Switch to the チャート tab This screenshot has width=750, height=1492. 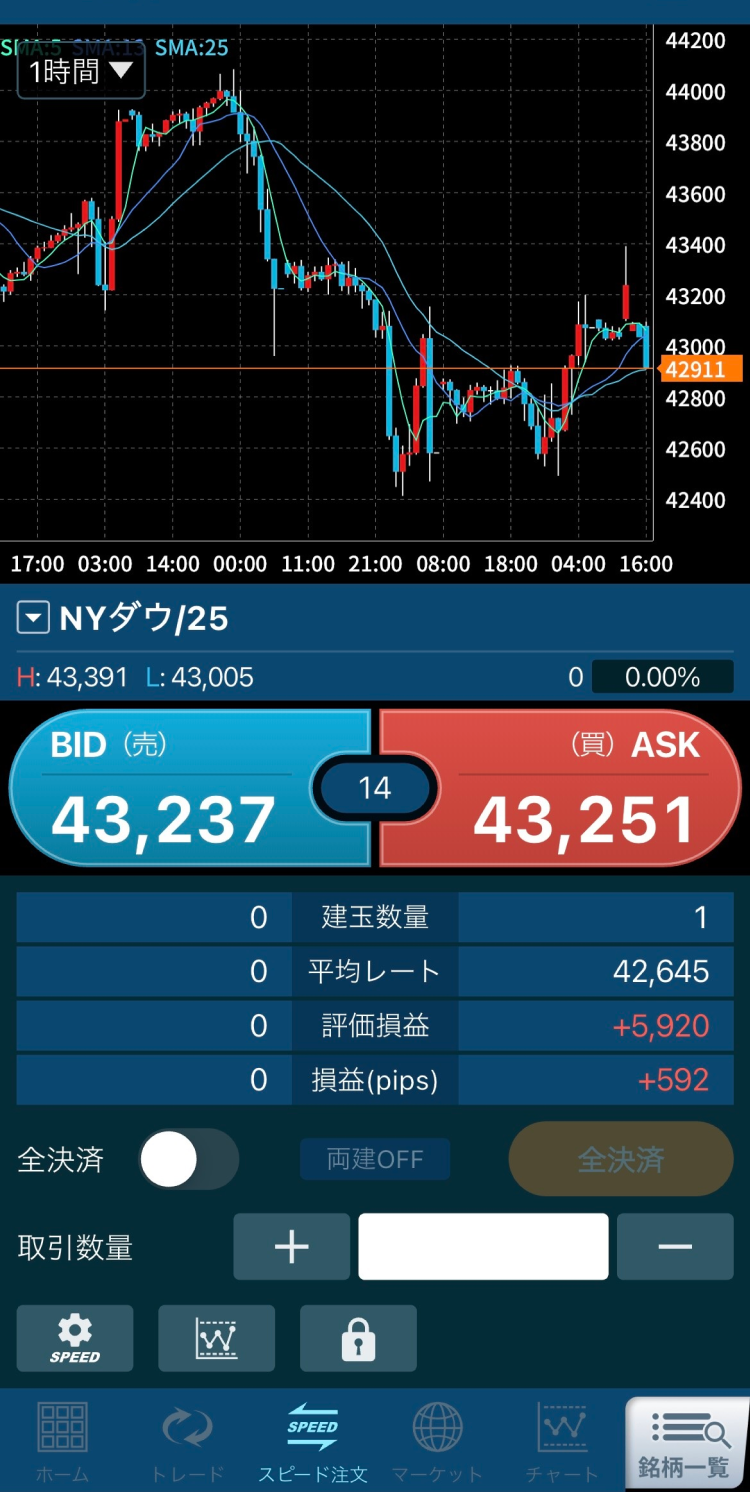pos(562,1442)
